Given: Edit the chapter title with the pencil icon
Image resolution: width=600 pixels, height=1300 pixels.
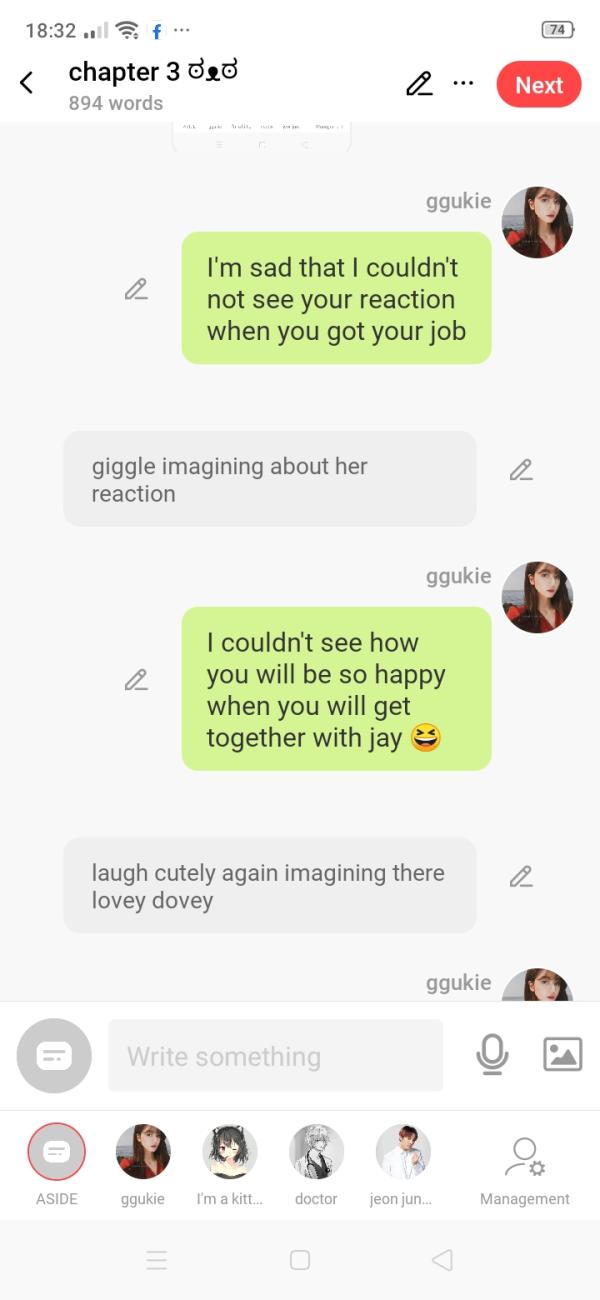Looking at the screenshot, I should coord(419,84).
